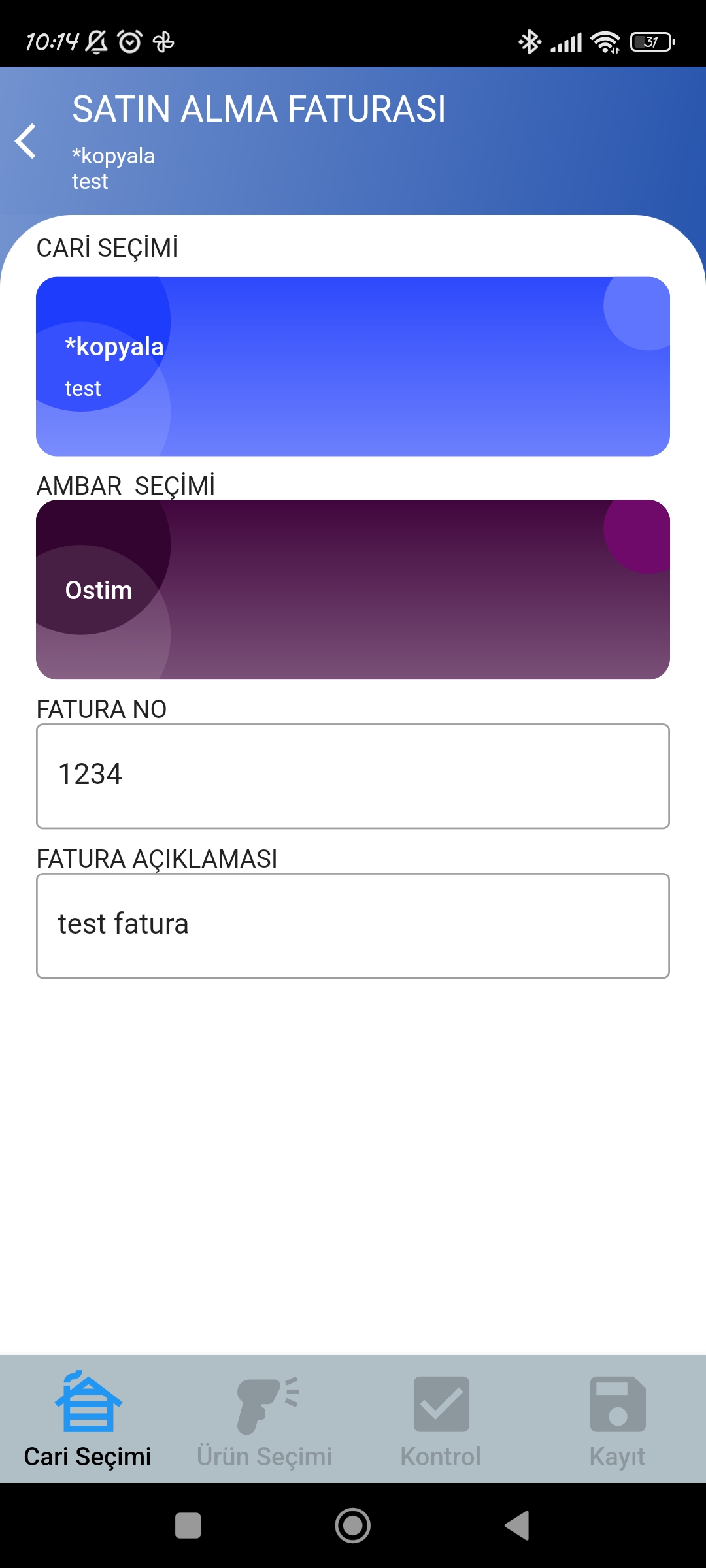Go to the Kayıt tab
The image size is (706, 1568).
618,1419
